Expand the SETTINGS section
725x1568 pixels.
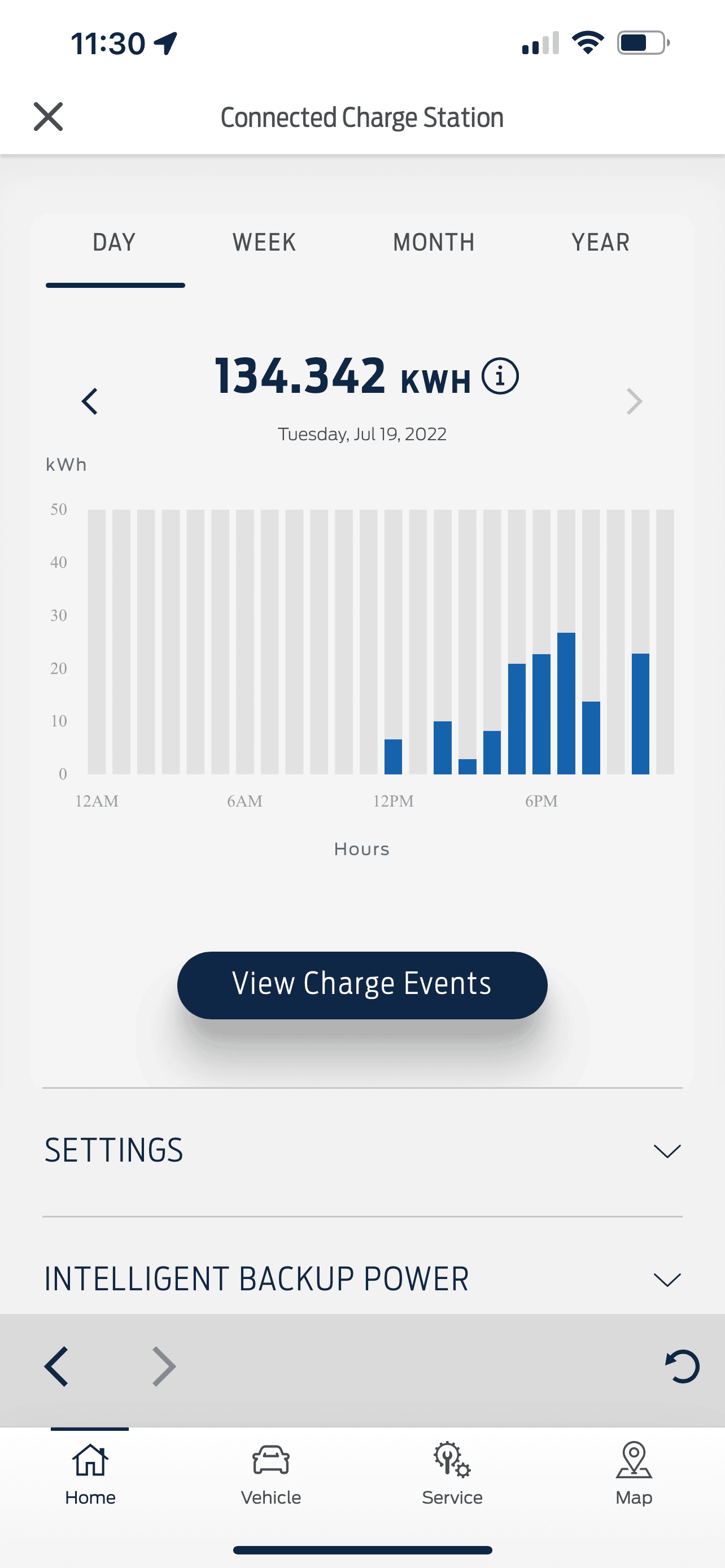[x=667, y=1150]
